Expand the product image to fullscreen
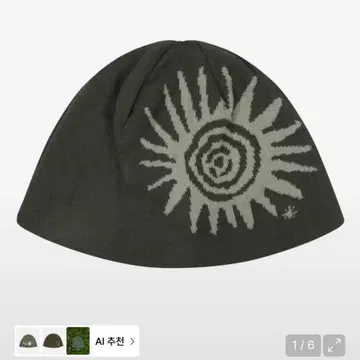Screen dimensions: 360x360 tap(334, 345)
